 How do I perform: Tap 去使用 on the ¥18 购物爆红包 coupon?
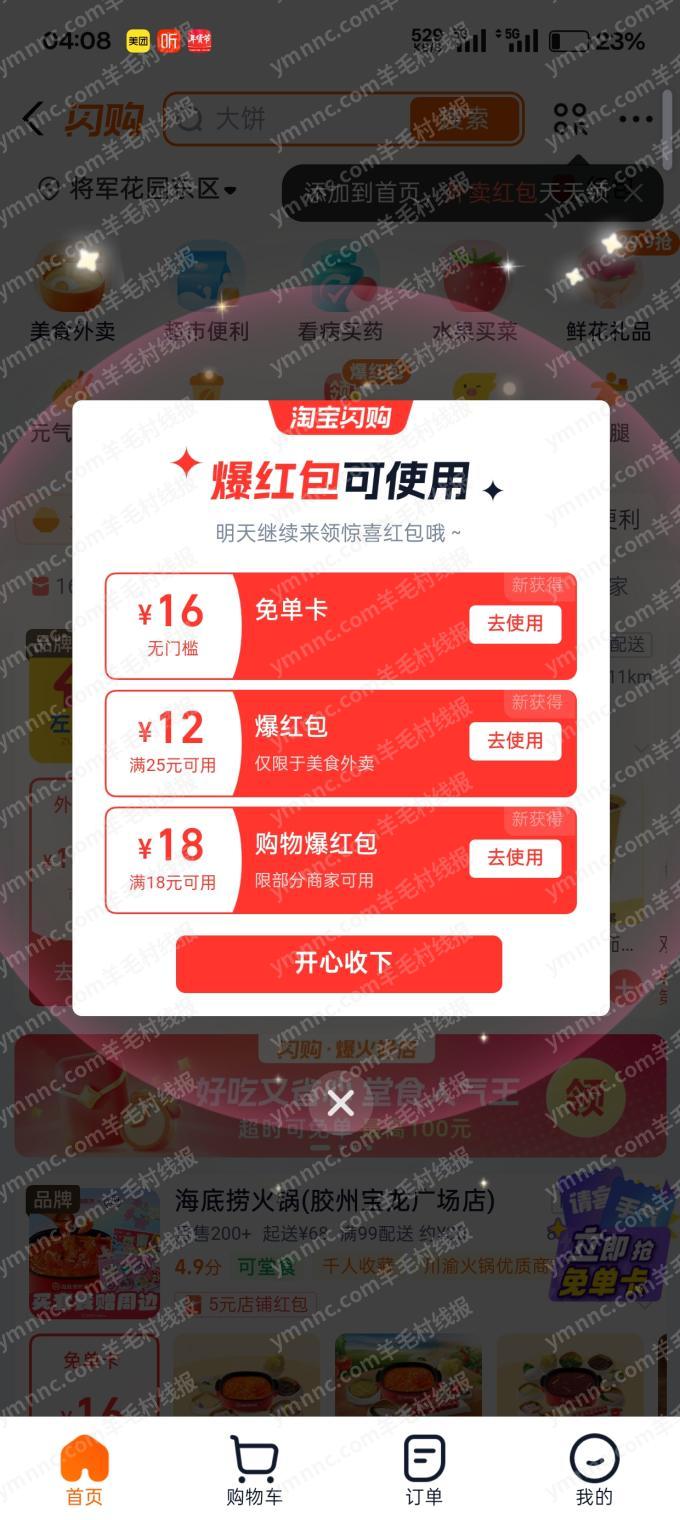pos(515,858)
